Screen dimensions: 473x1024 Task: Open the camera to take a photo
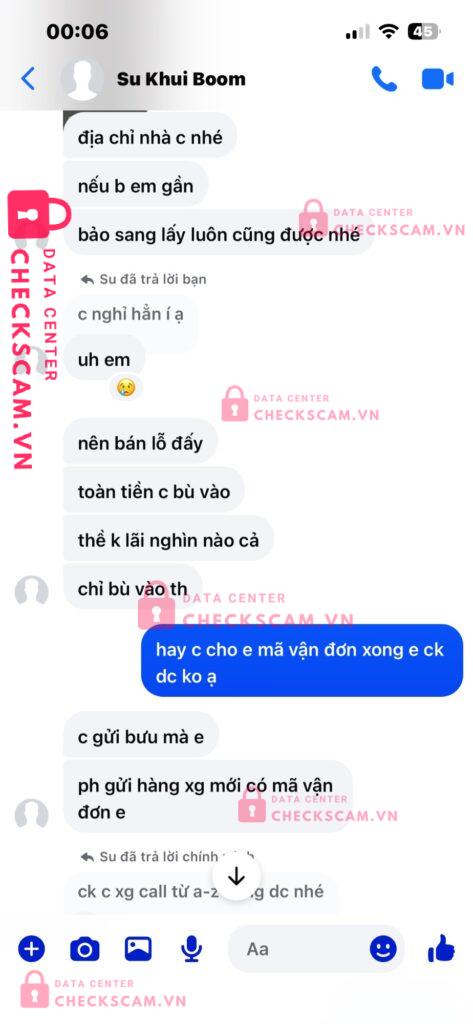[85, 949]
